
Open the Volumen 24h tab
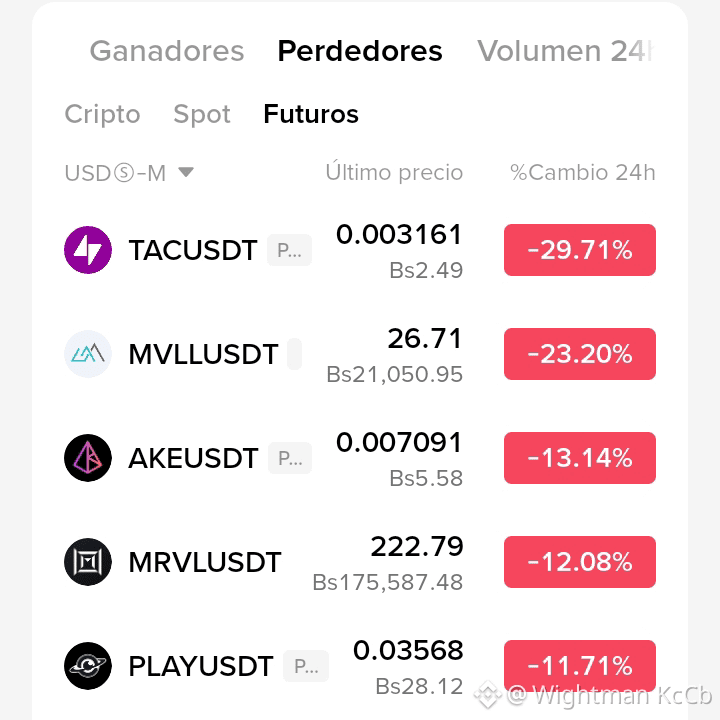(x=565, y=51)
